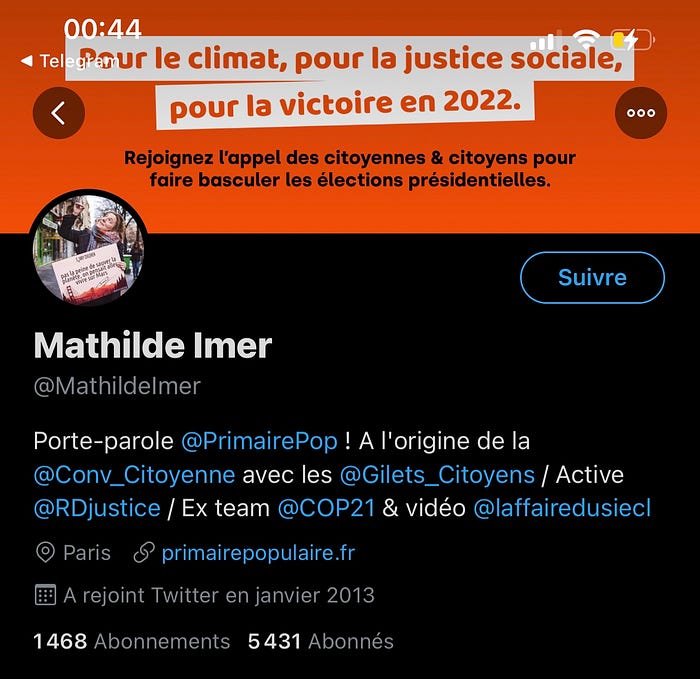Visit the @laffairedusiecl profile
700x679 pixels.
(x=561, y=508)
